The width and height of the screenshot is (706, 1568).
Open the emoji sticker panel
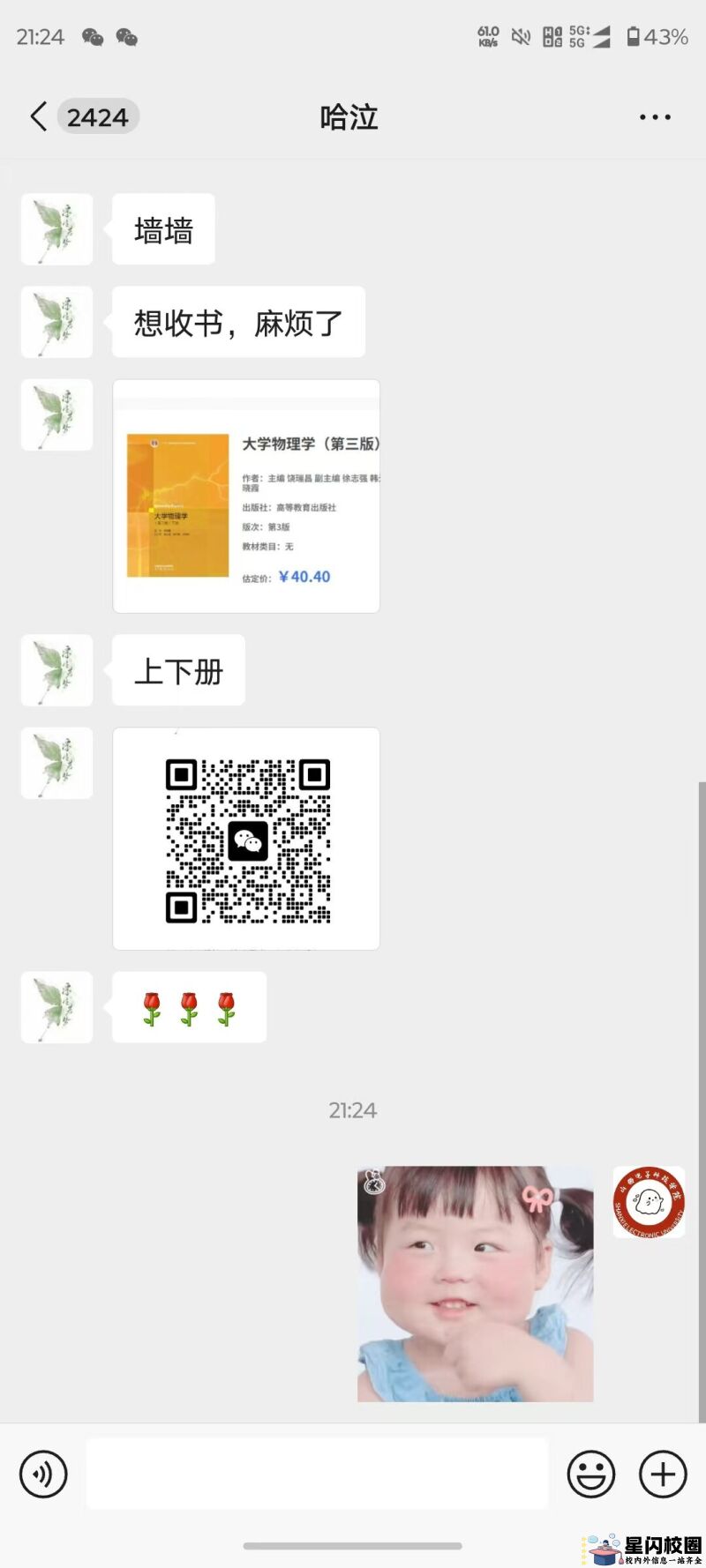(x=590, y=1474)
